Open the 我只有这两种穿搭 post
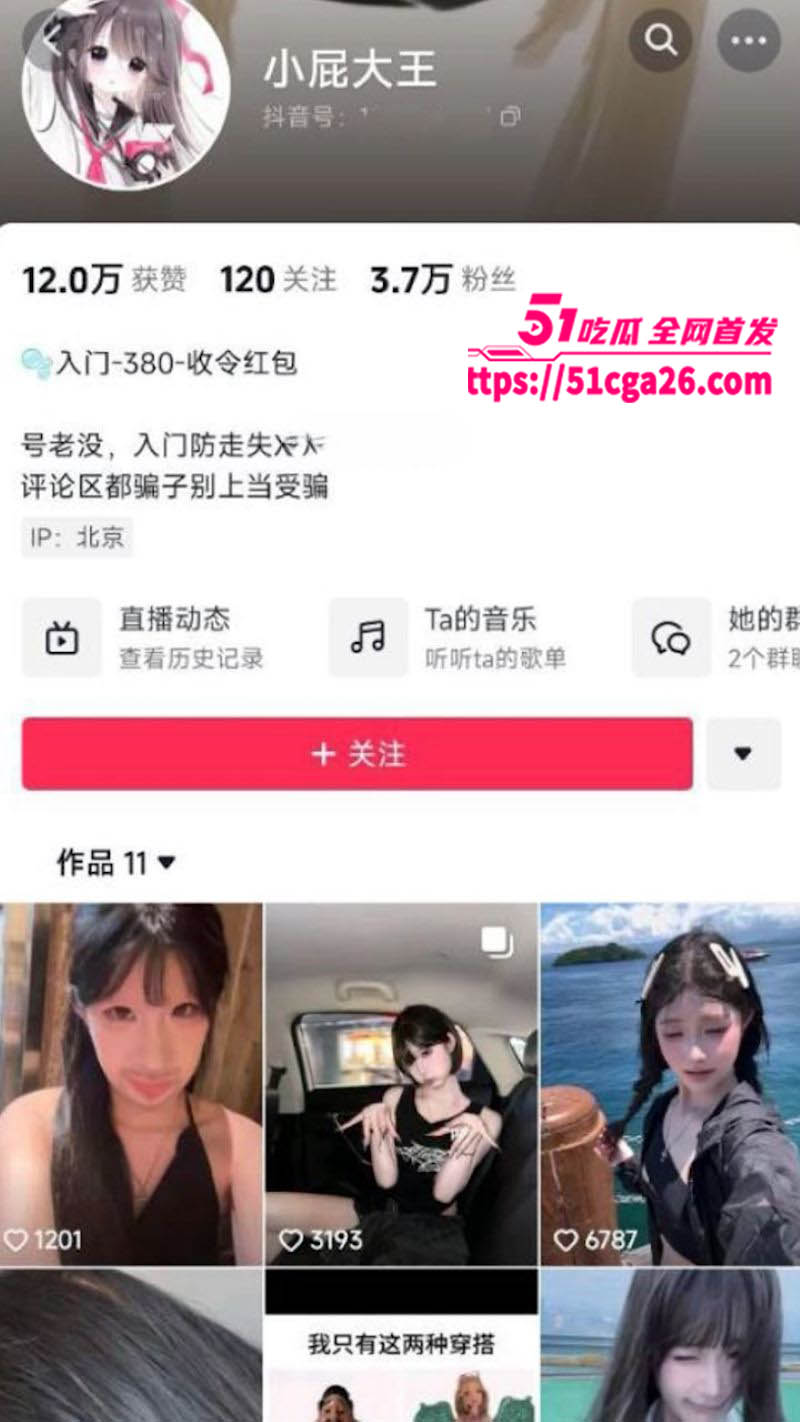This screenshot has height=1422, width=800. (401, 1346)
